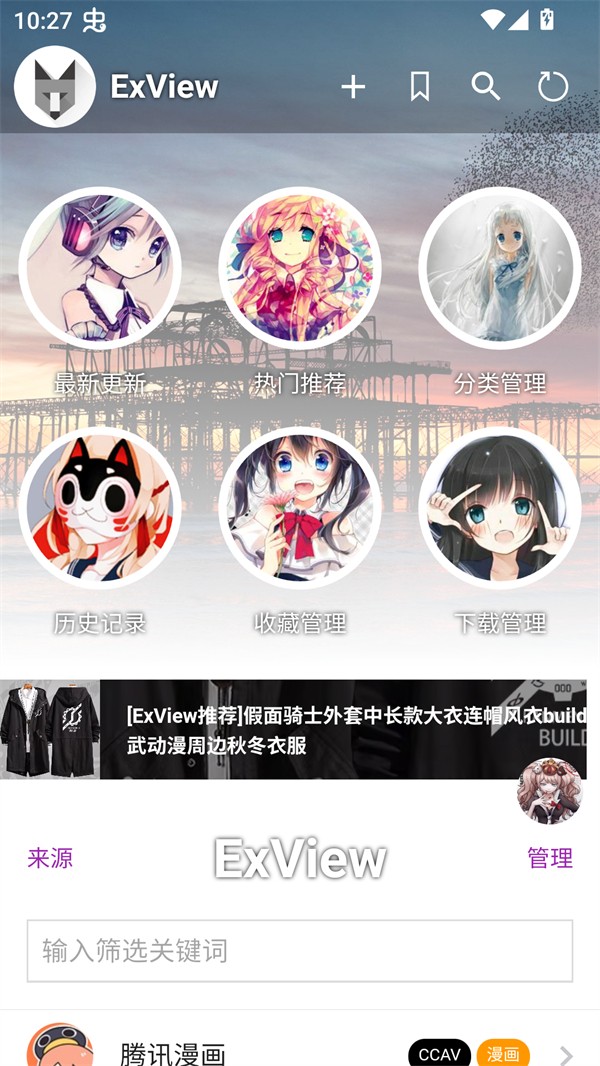Open 管理 (manage) for sources
This screenshot has width=600, height=1066.
coord(550,858)
